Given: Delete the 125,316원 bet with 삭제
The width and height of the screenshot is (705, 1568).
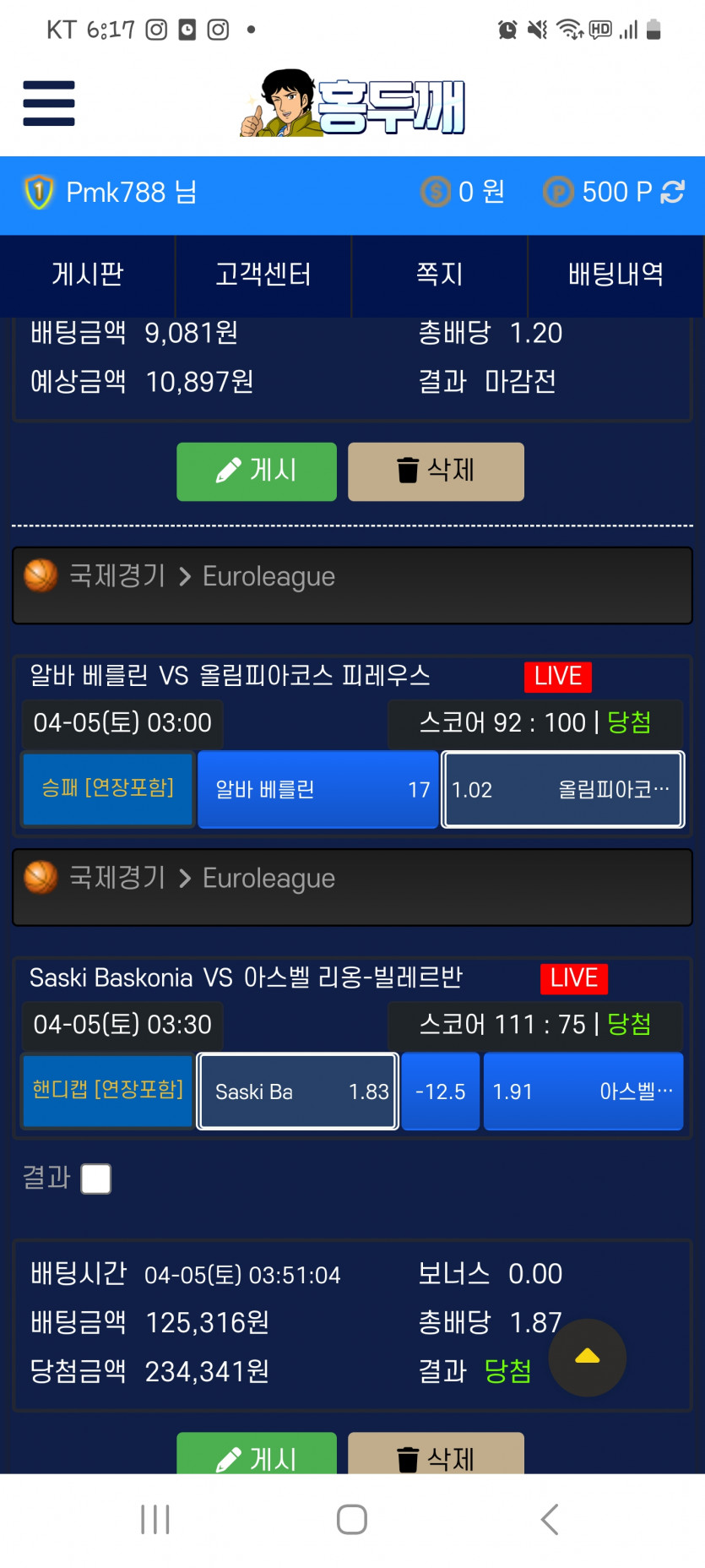Looking at the screenshot, I should point(436,1455).
